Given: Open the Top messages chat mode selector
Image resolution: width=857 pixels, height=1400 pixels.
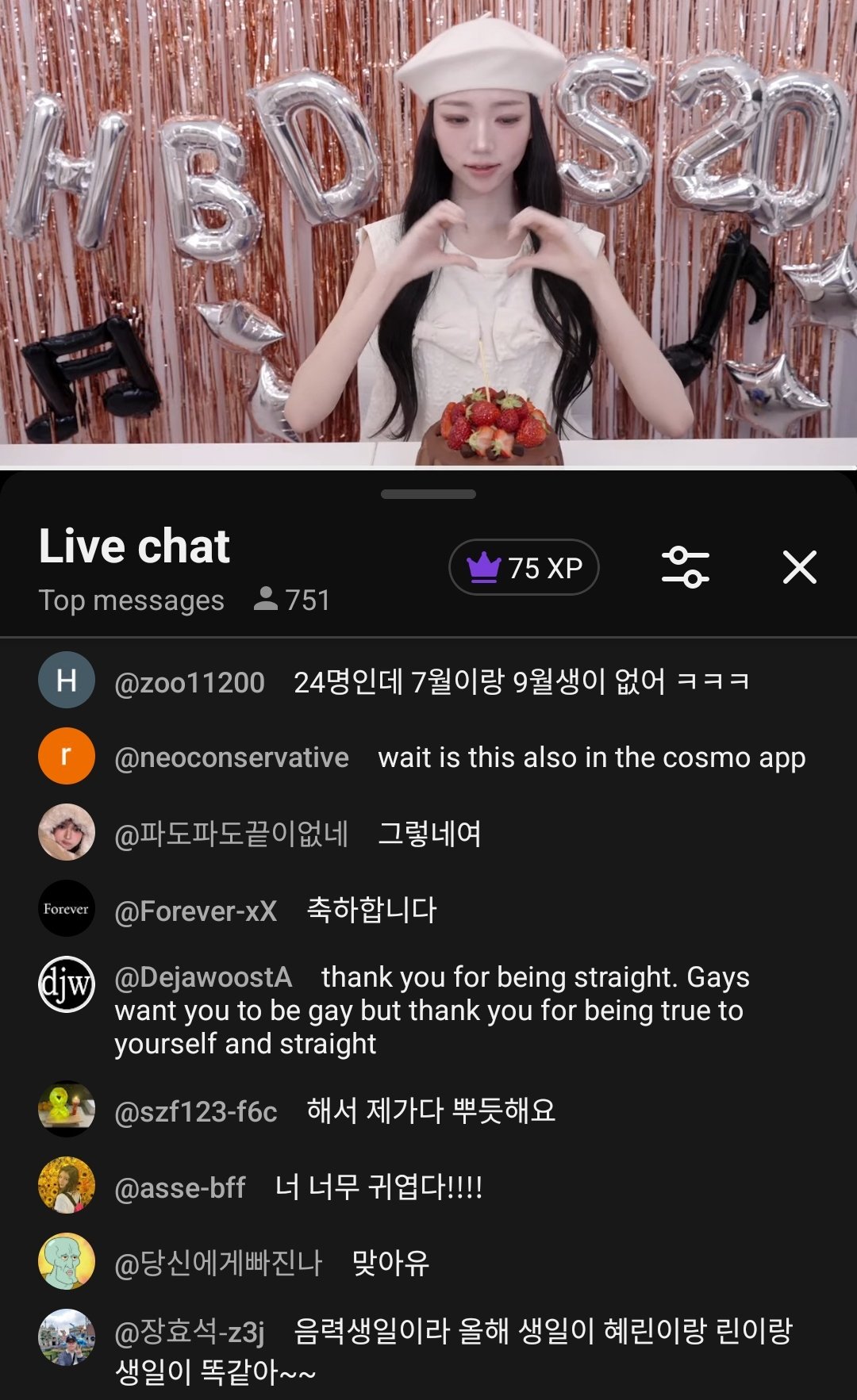Looking at the screenshot, I should pos(132,600).
